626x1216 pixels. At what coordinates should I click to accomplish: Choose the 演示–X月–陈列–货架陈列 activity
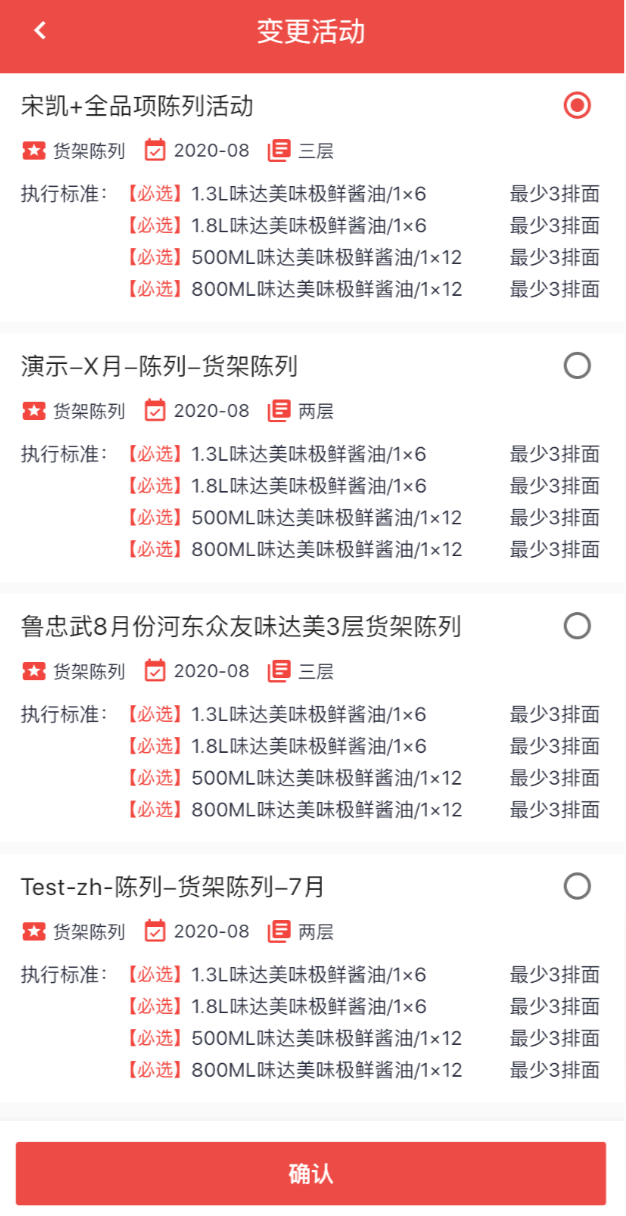(577, 366)
